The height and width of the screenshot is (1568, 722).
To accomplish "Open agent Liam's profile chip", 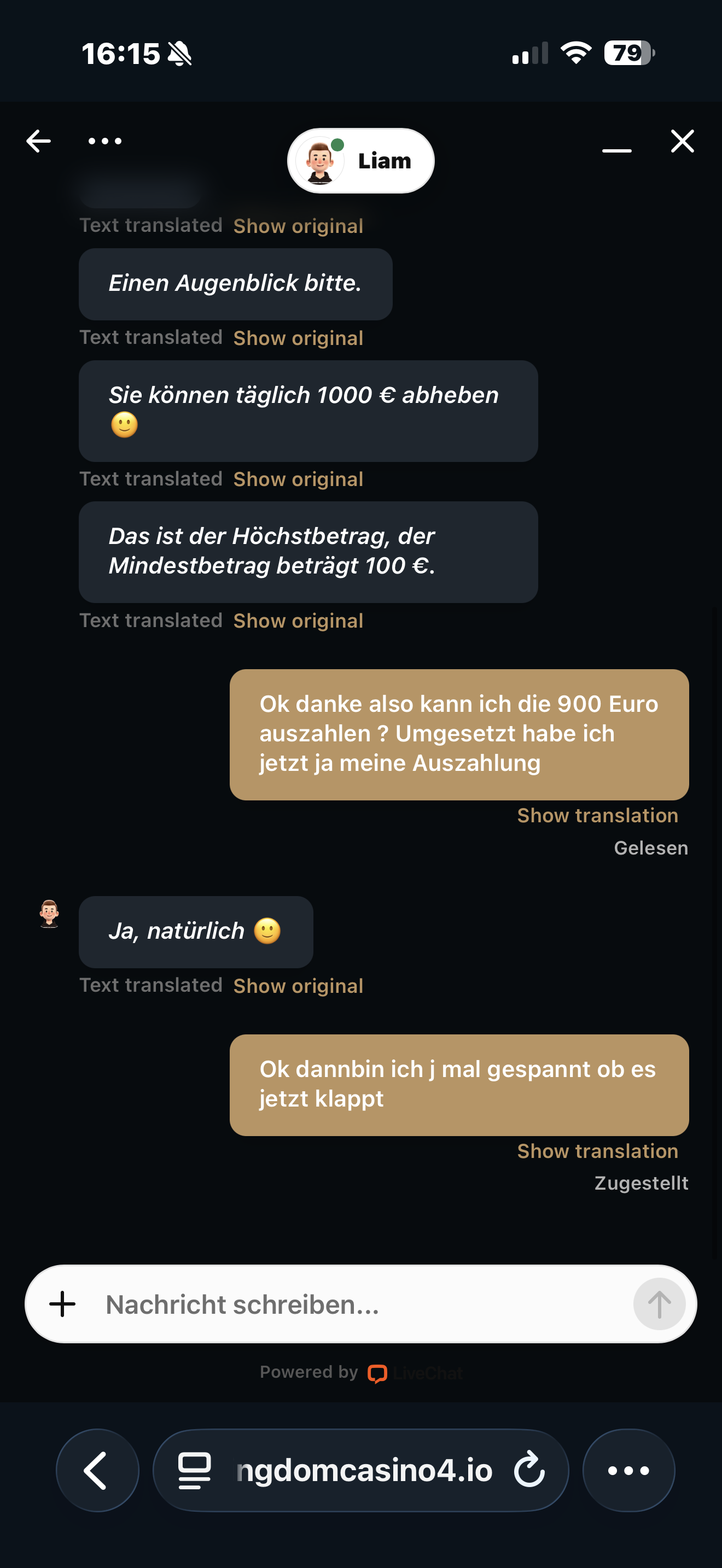I will (x=360, y=161).
